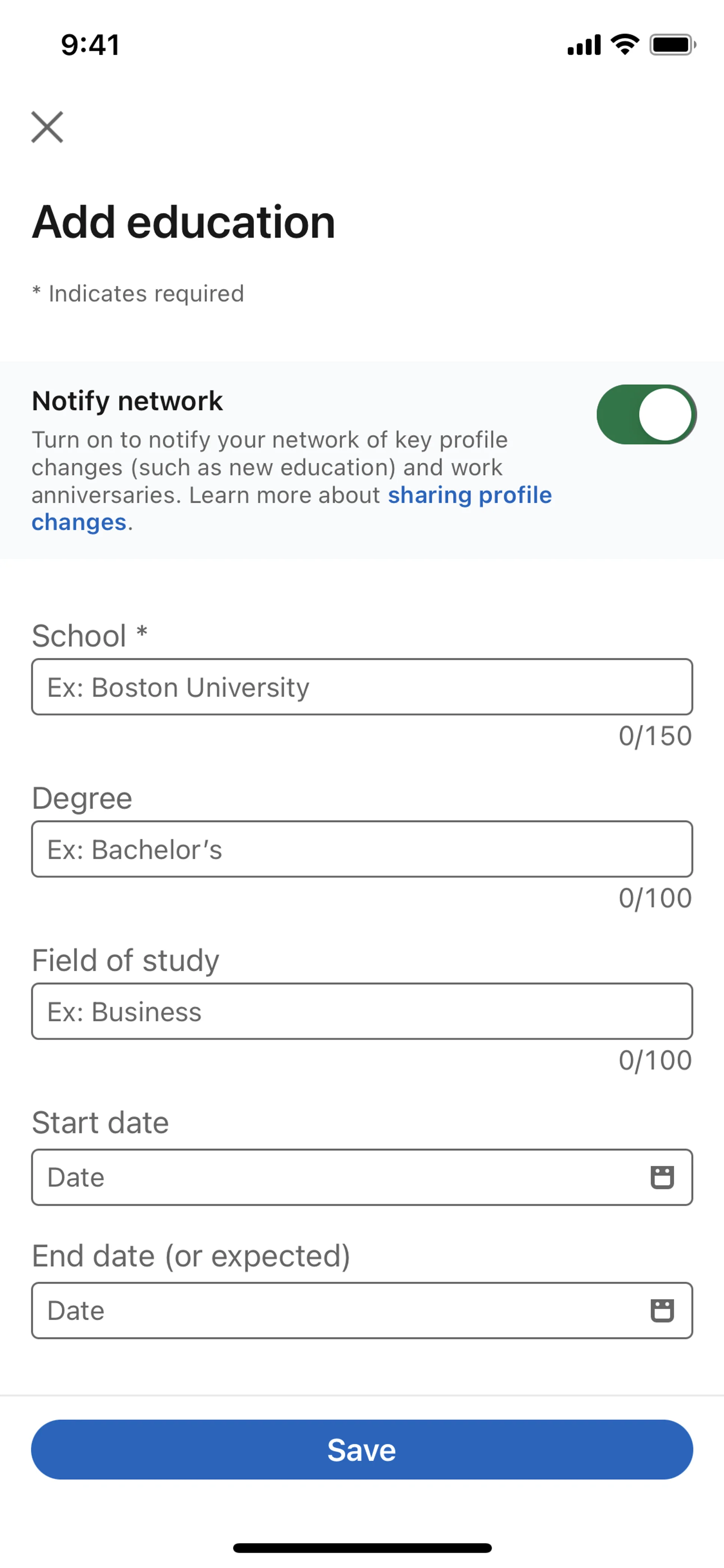Tap the Field of study field
The width and height of the screenshot is (724, 1568).
point(361,1011)
